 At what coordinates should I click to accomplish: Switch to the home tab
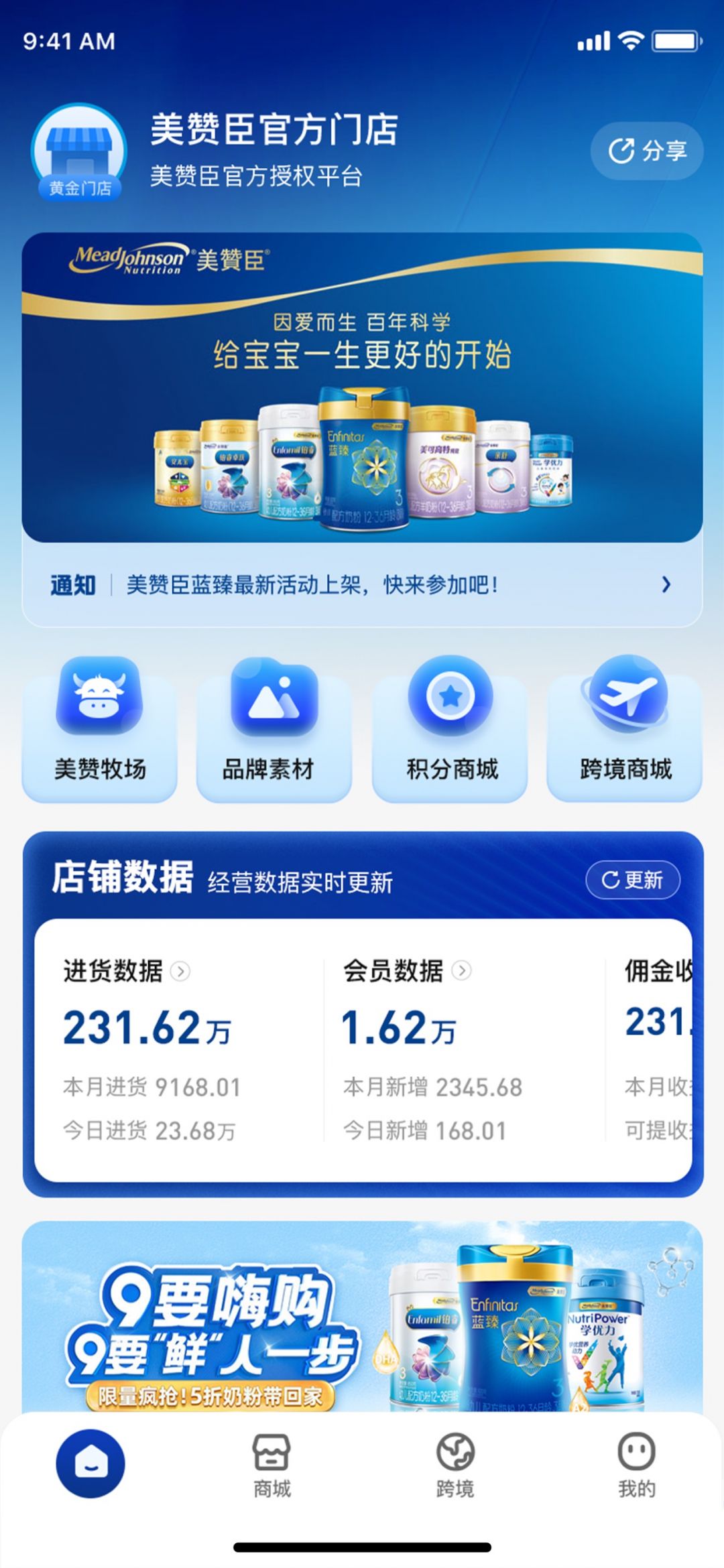click(x=90, y=1464)
